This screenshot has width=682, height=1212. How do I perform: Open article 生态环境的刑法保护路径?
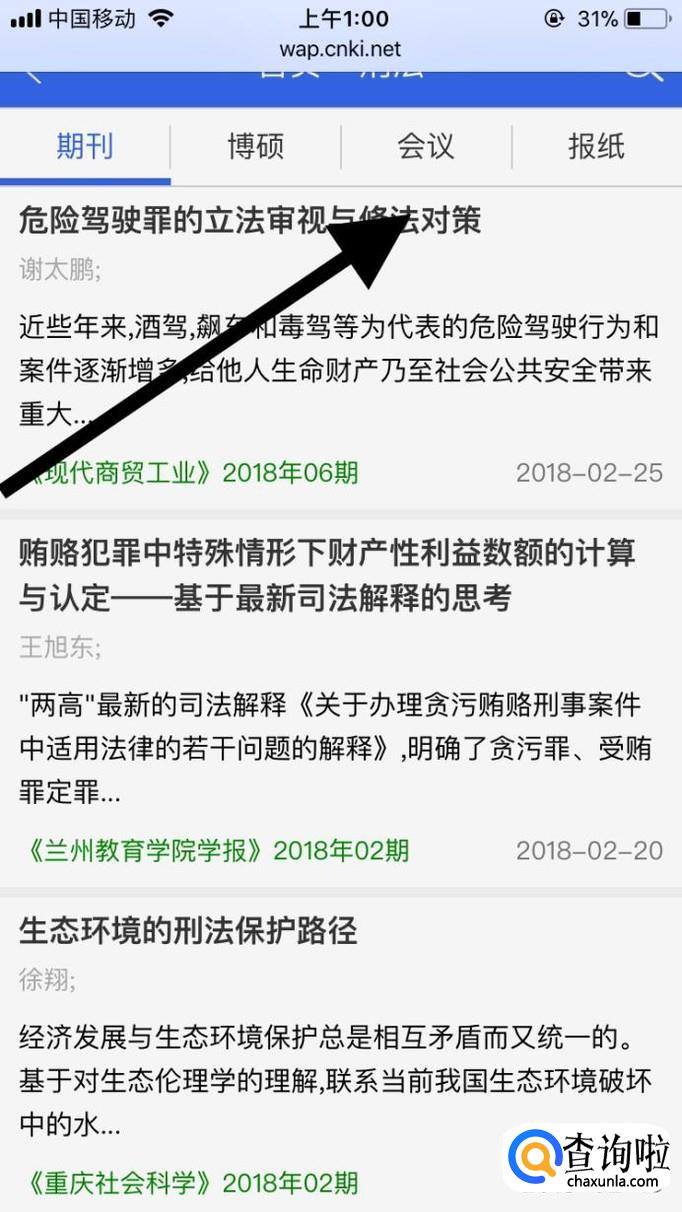(188, 931)
